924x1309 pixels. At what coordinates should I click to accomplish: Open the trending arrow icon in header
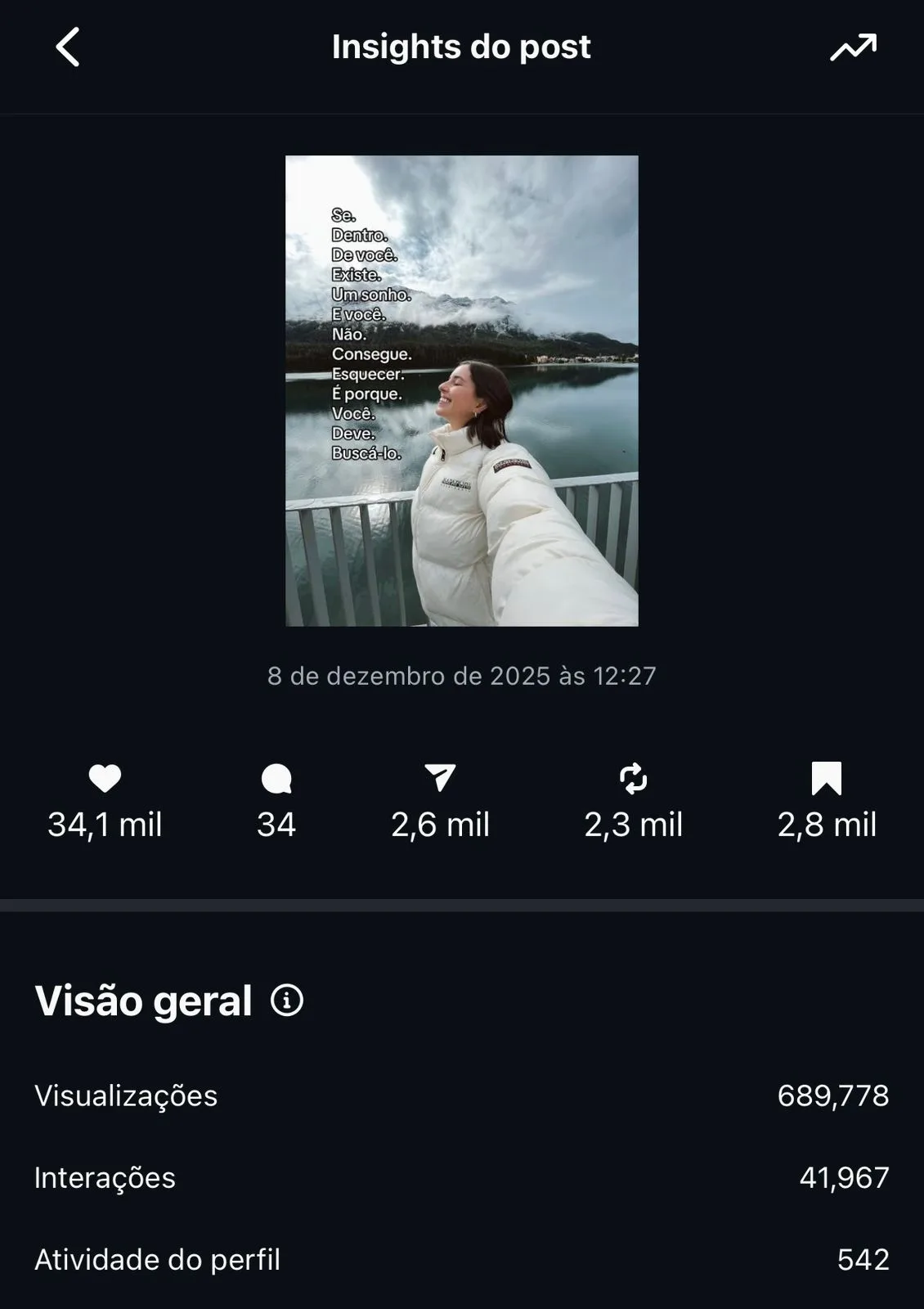point(853,47)
